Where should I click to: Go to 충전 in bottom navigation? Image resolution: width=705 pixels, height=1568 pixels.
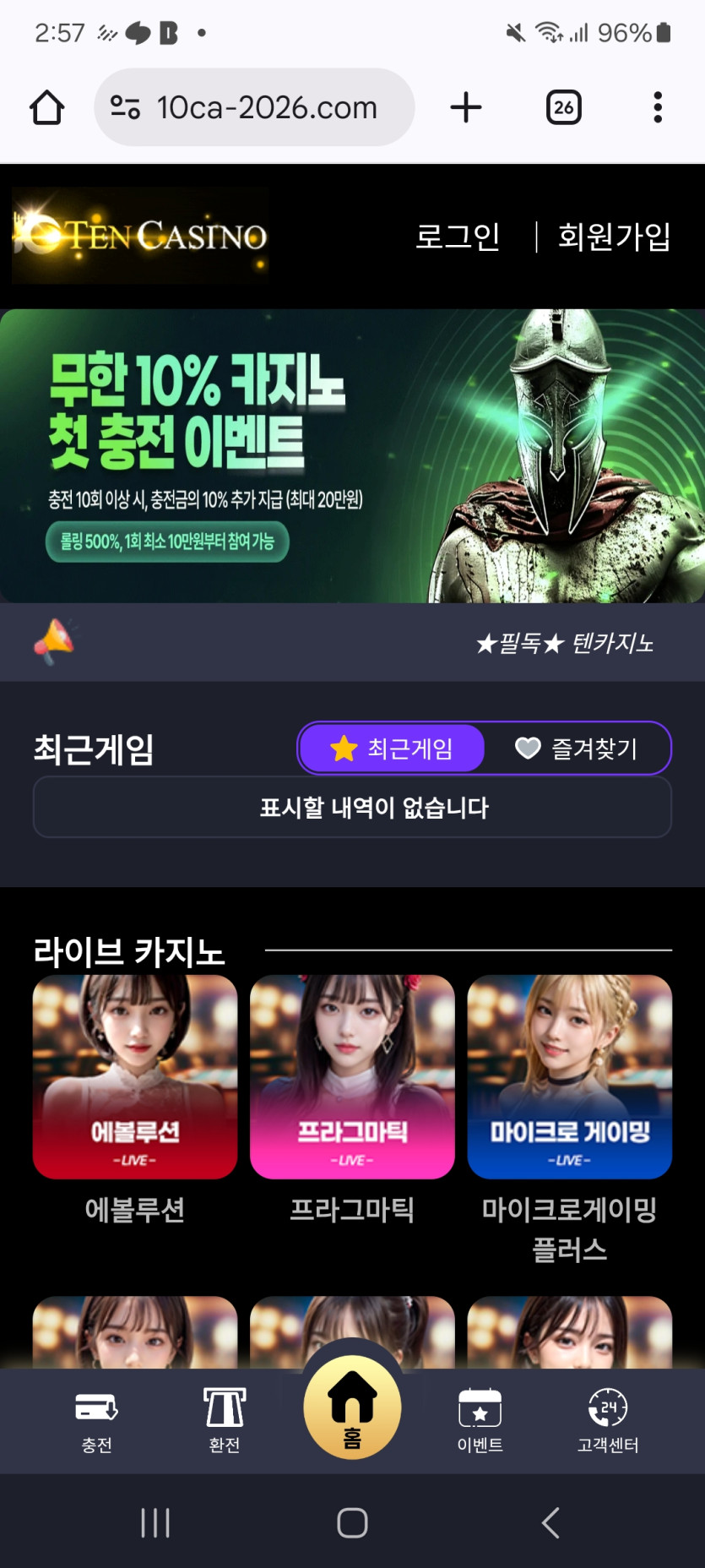click(x=96, y=1421)
